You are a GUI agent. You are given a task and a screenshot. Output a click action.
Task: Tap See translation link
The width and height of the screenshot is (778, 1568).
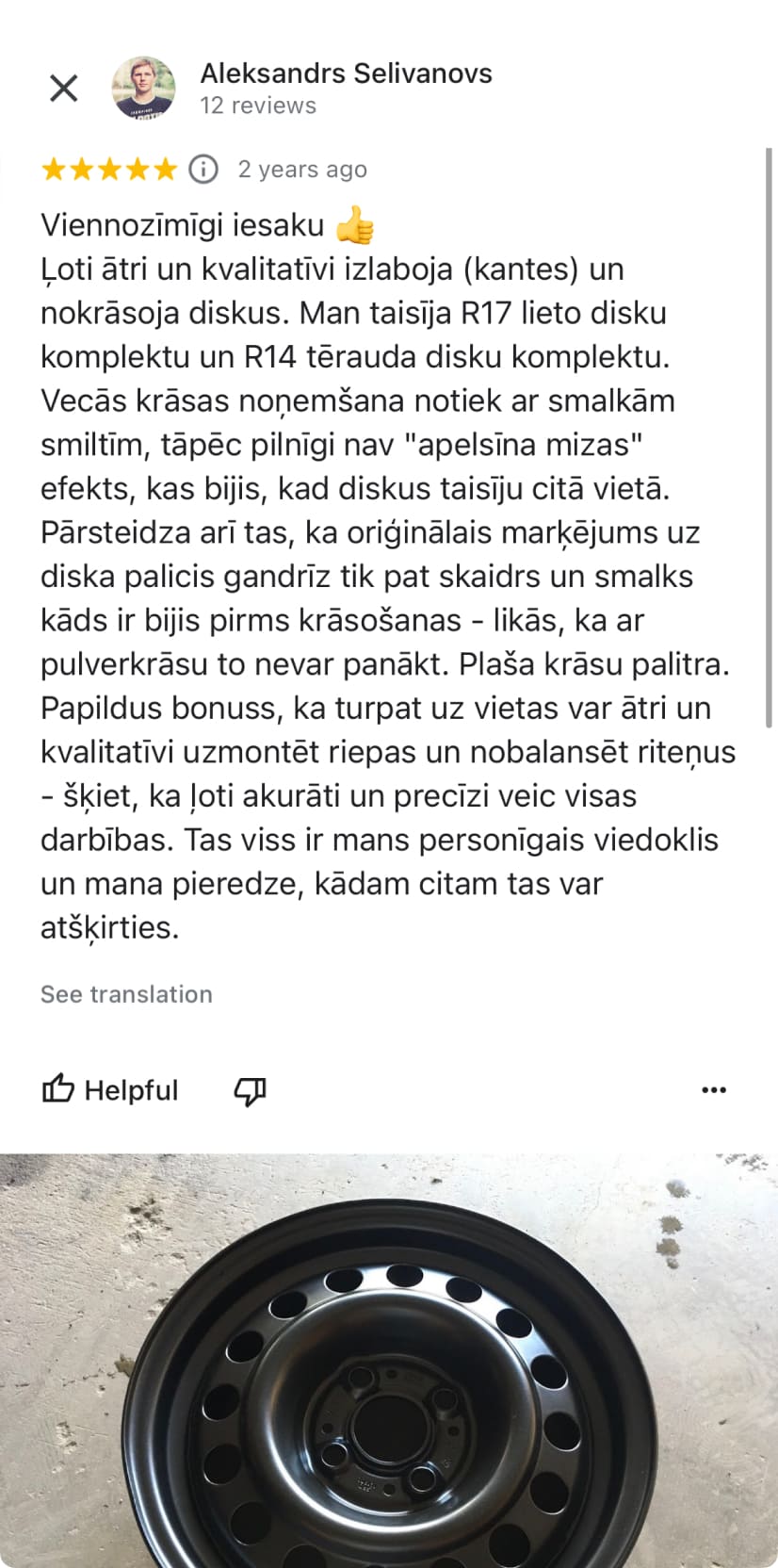coord(126,994)
